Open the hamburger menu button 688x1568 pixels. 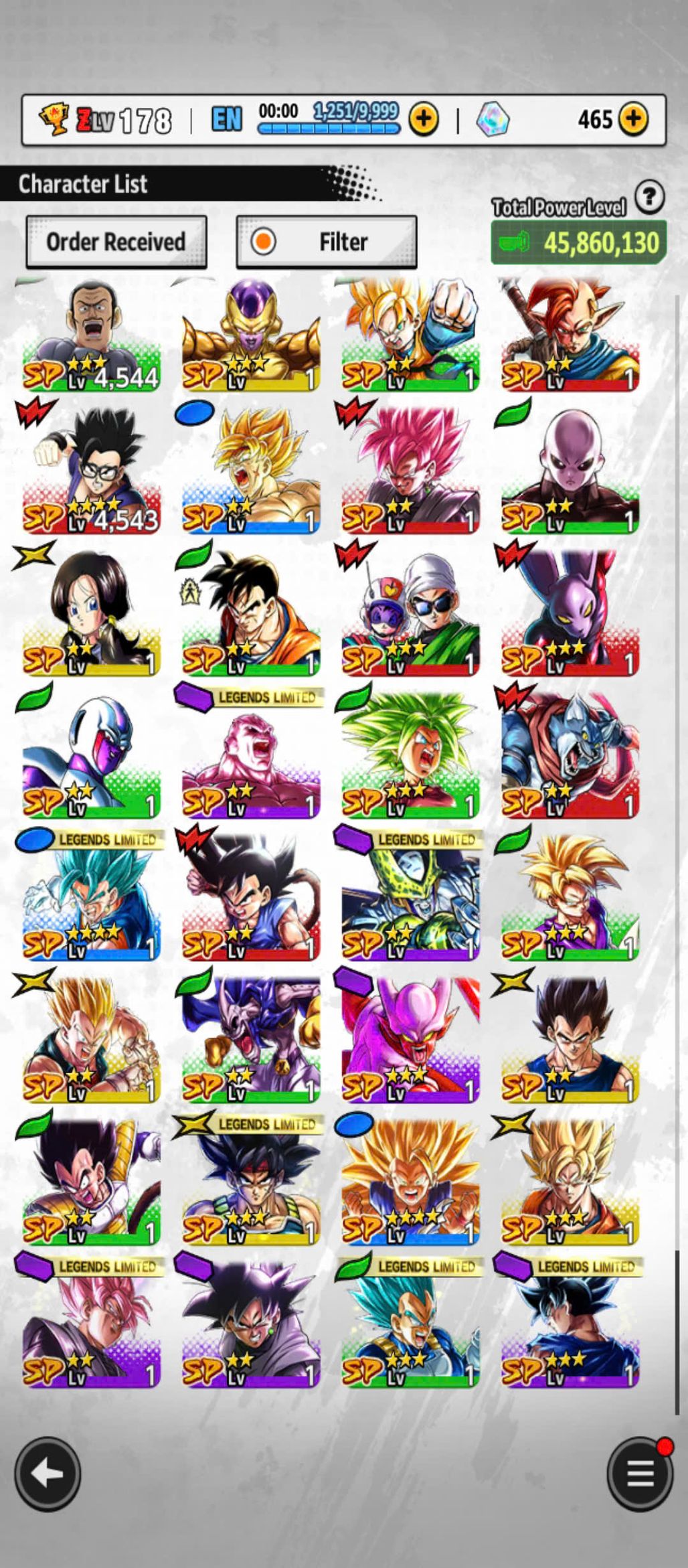click(640, 1474)
